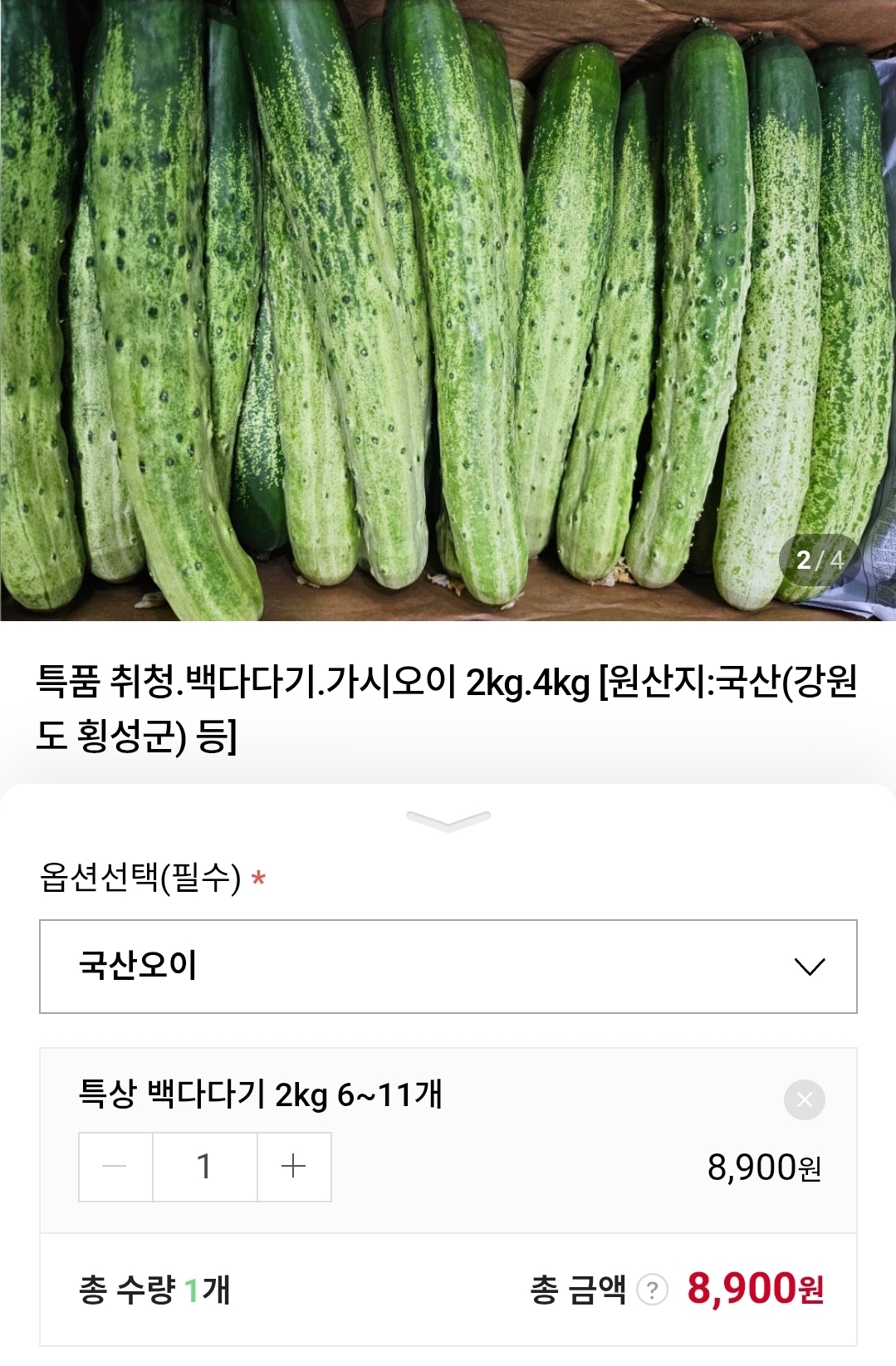This screenshot has height=1366, width=896.
Task: Show info for 총 금액 question mark
Action: point(653,1290)
